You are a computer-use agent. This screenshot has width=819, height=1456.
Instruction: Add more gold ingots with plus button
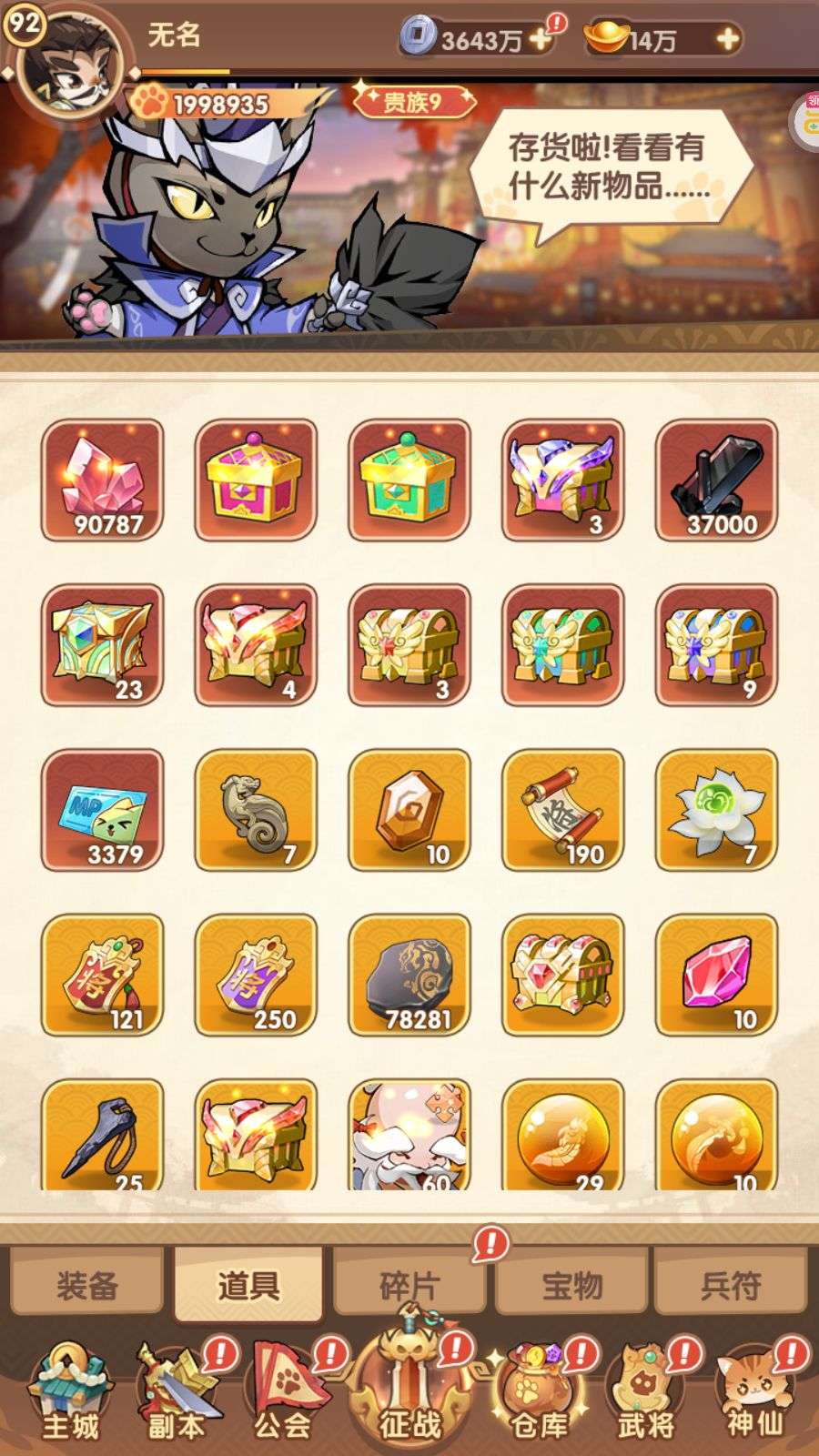click(727, 39)
